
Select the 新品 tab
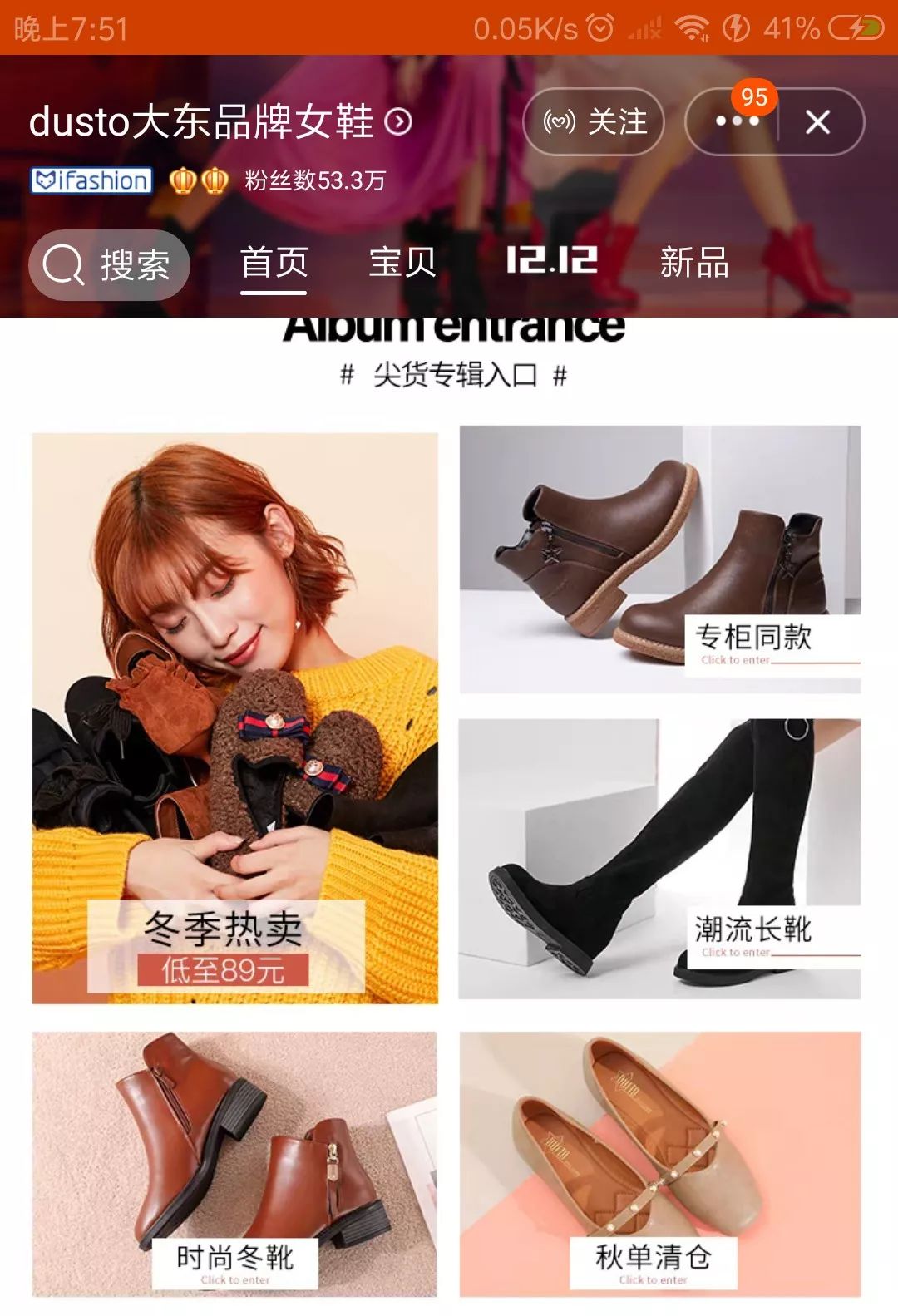point(693,264)
